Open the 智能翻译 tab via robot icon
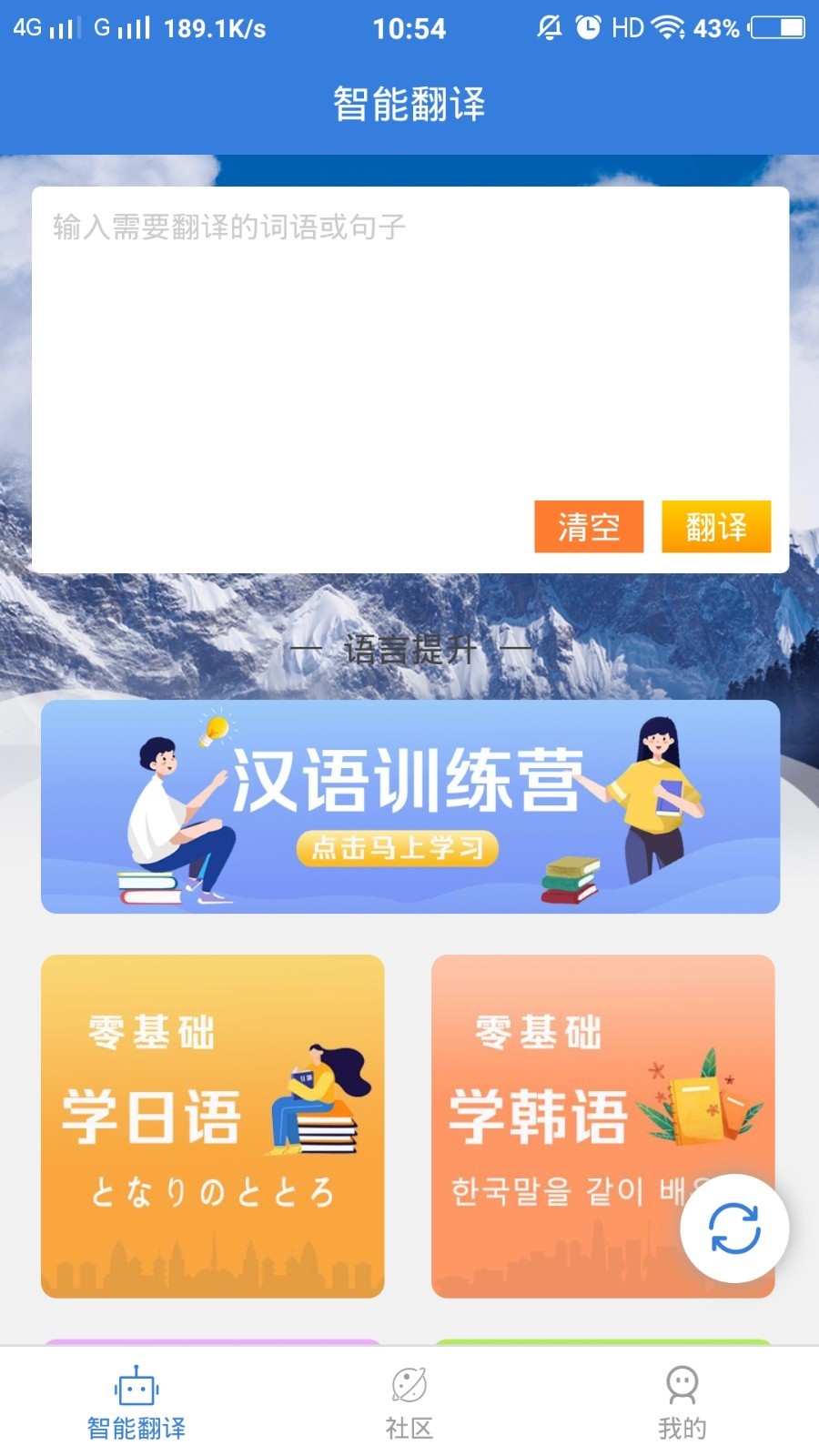This screenshot has width=819, height=1456. tap(136, 1386)
